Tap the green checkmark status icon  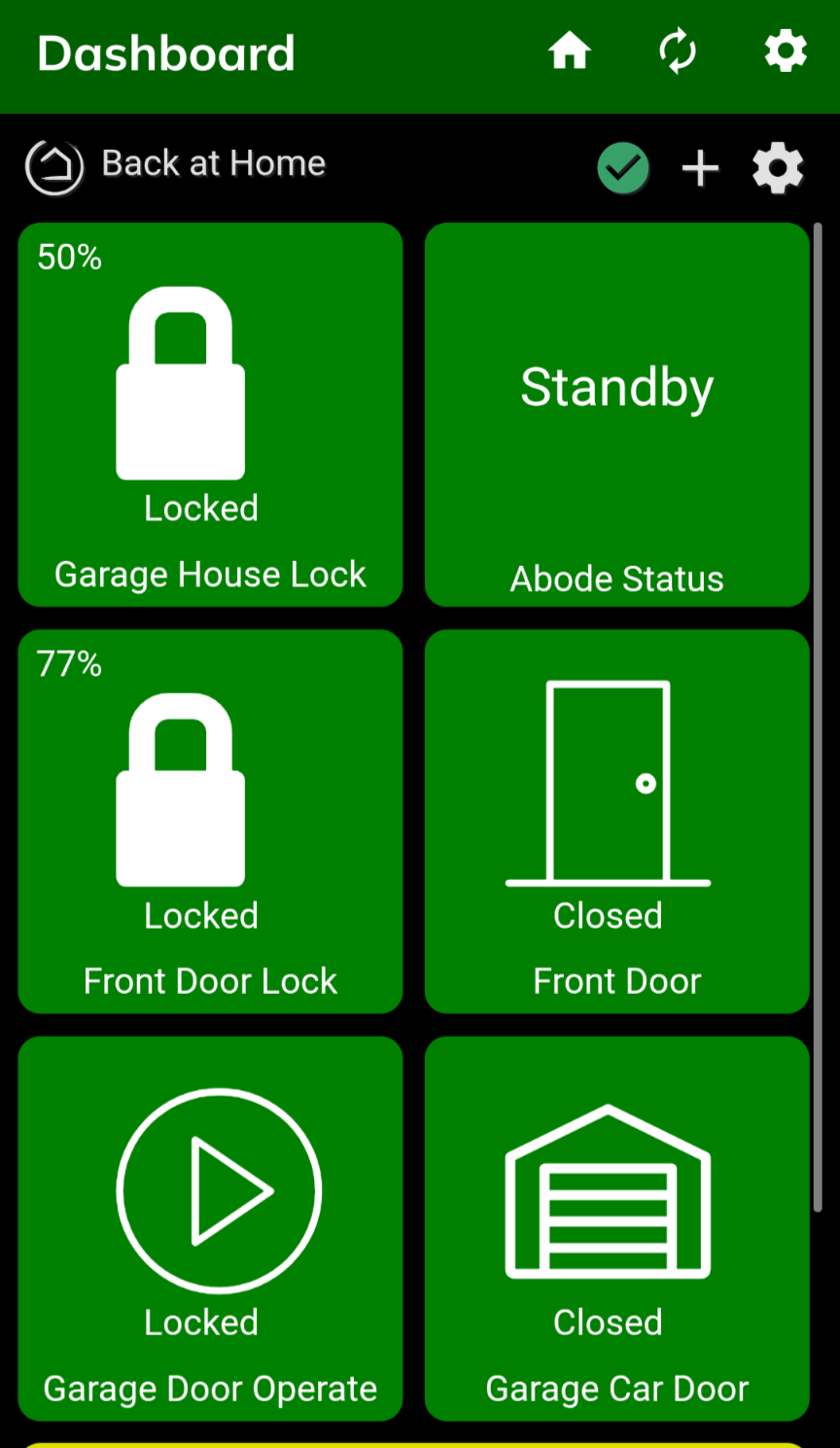623,168
